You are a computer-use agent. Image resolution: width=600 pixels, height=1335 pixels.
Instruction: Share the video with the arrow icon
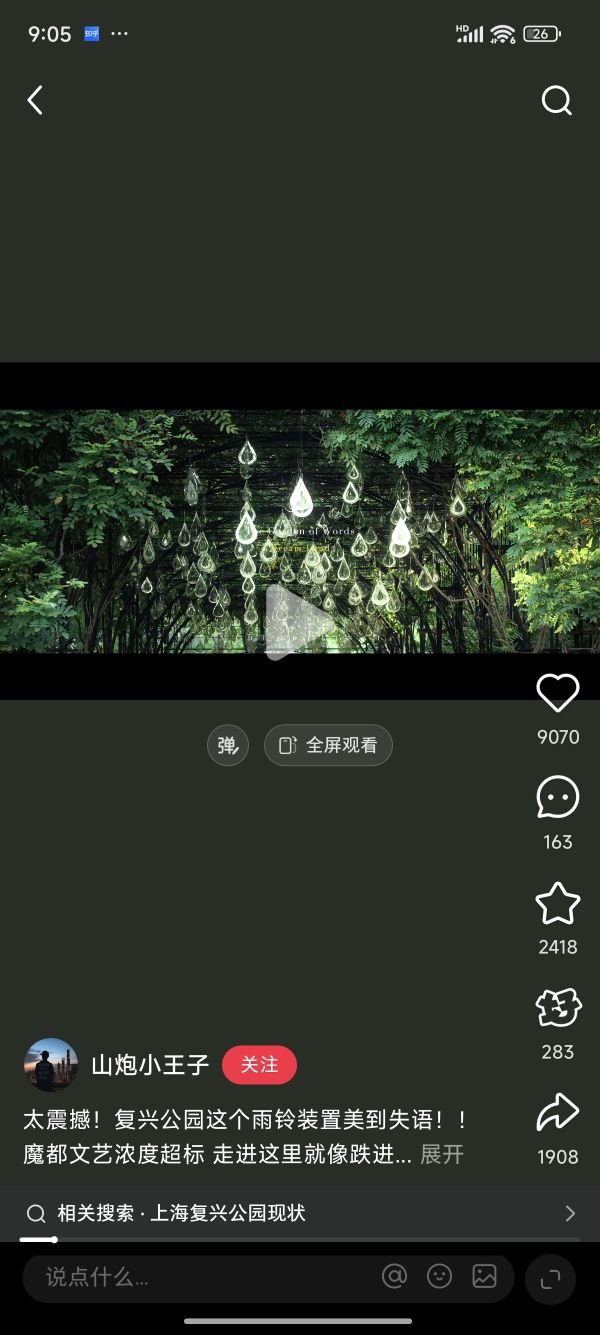557,1112
